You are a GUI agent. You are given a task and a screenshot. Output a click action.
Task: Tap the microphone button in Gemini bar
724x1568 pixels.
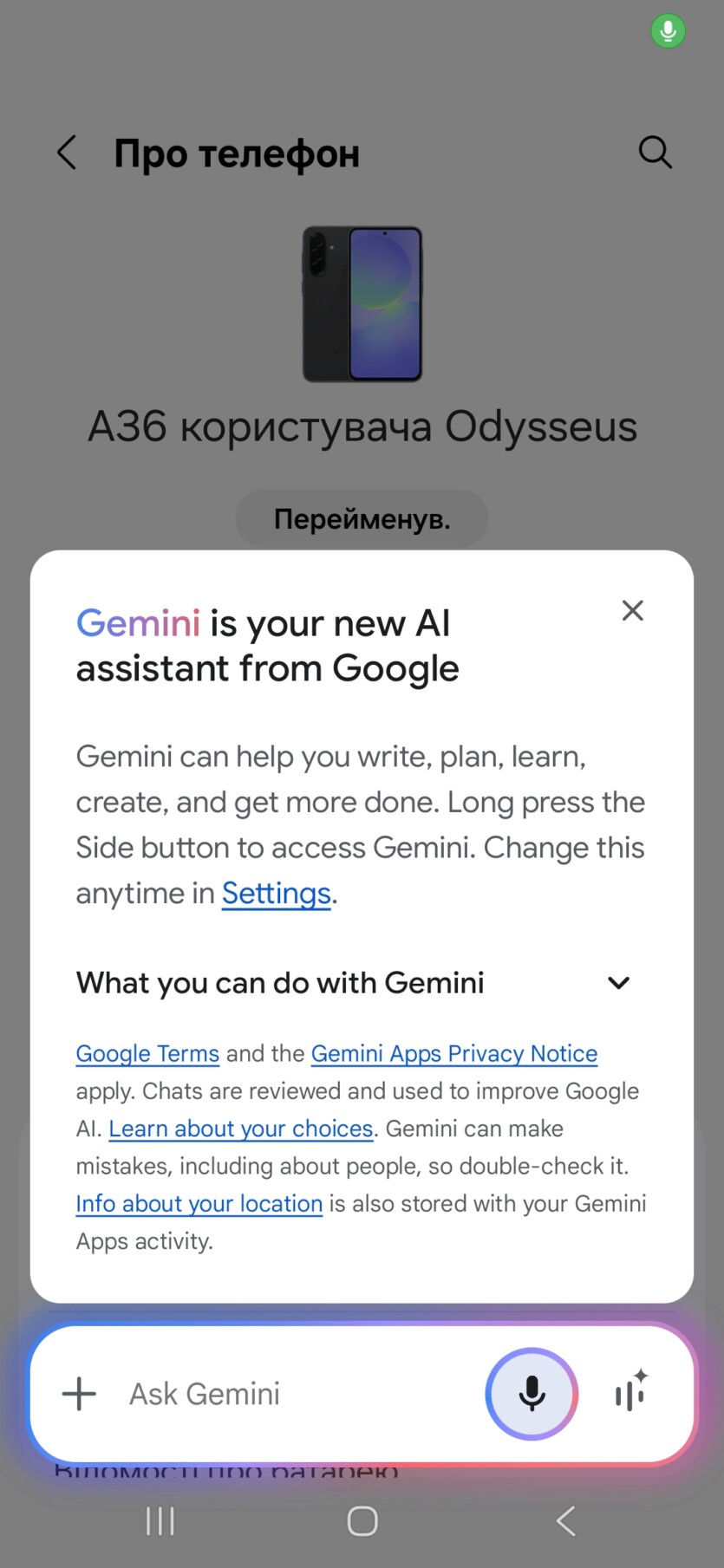click(x=532, y=1395)
